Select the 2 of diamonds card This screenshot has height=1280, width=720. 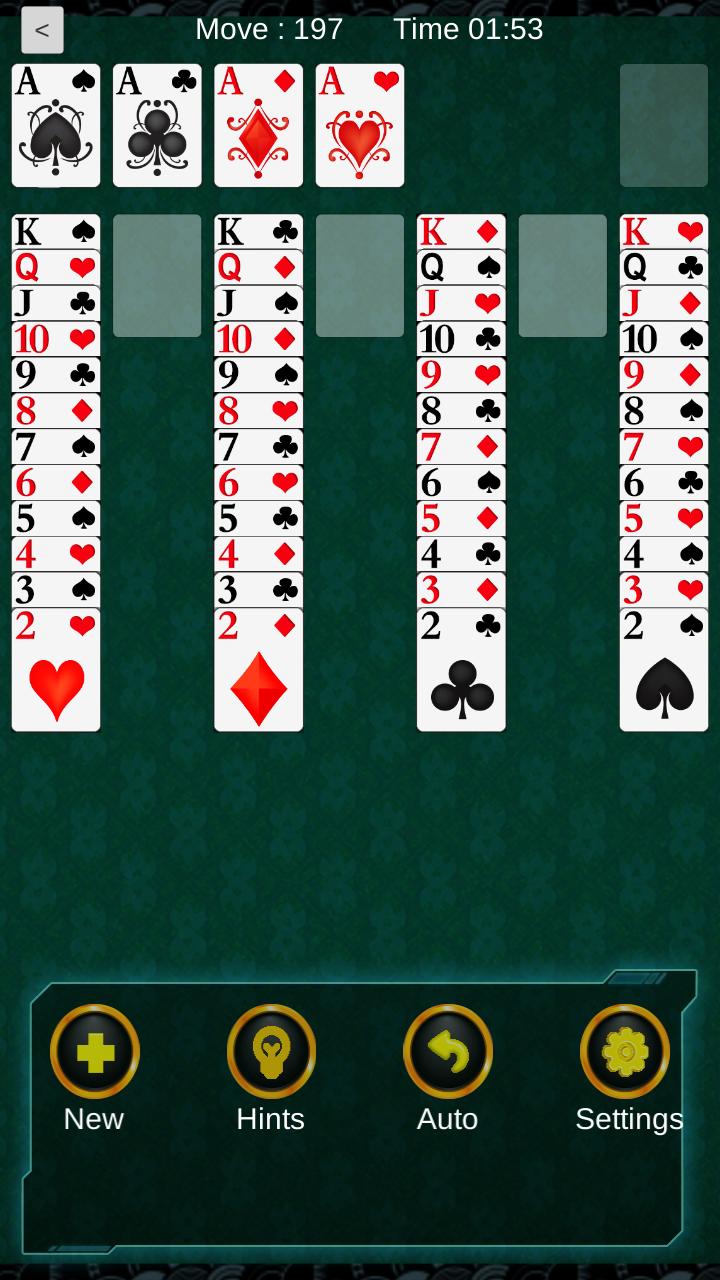[258, 672]
